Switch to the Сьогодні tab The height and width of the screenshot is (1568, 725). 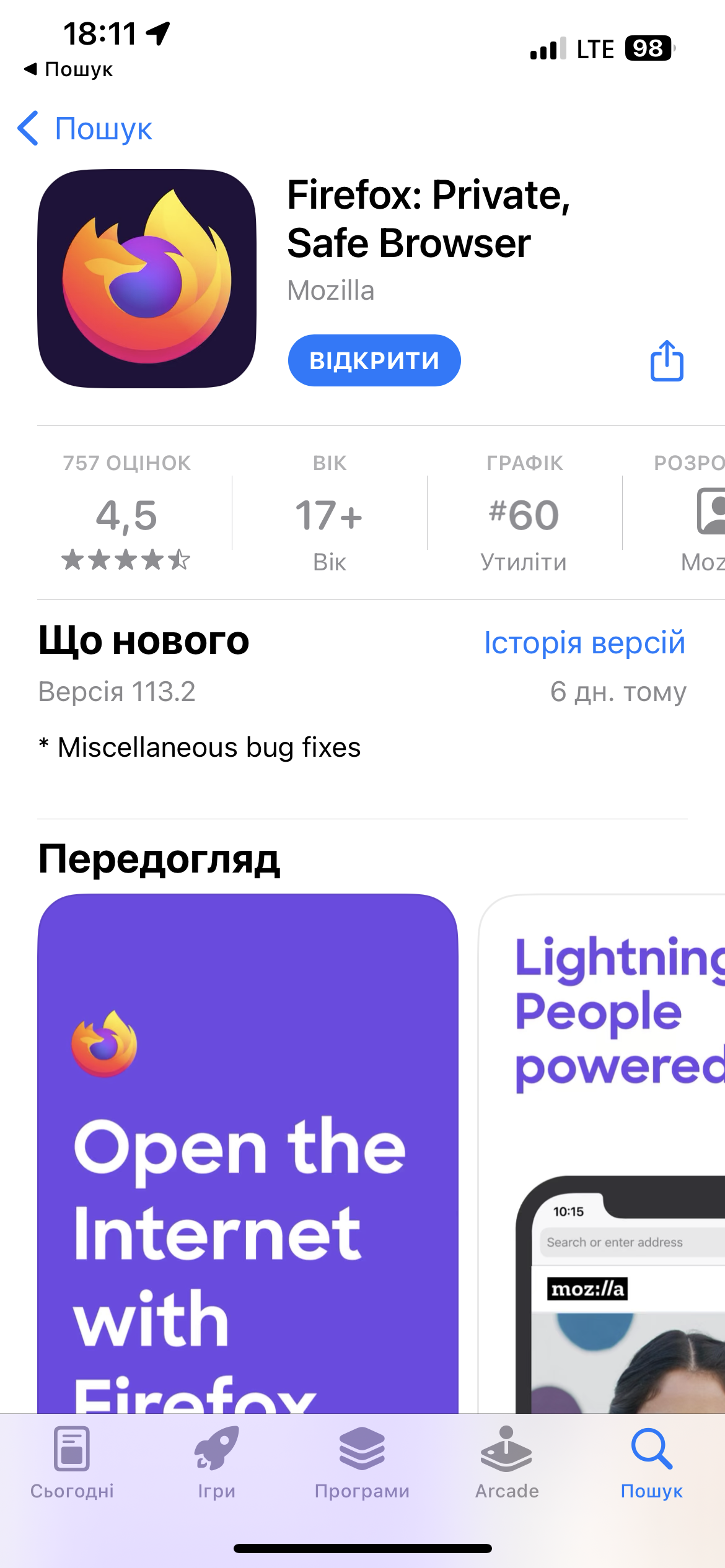pyautogui.click(x=72, y=1463)
